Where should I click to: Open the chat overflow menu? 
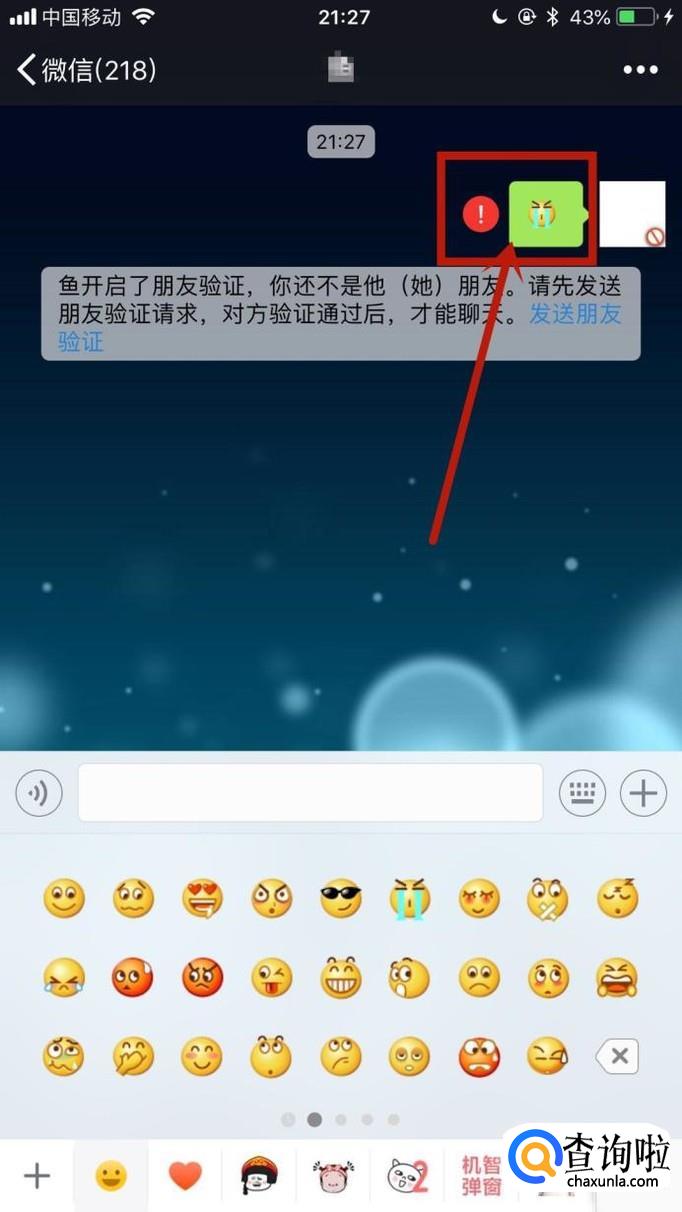click(640, 70)
